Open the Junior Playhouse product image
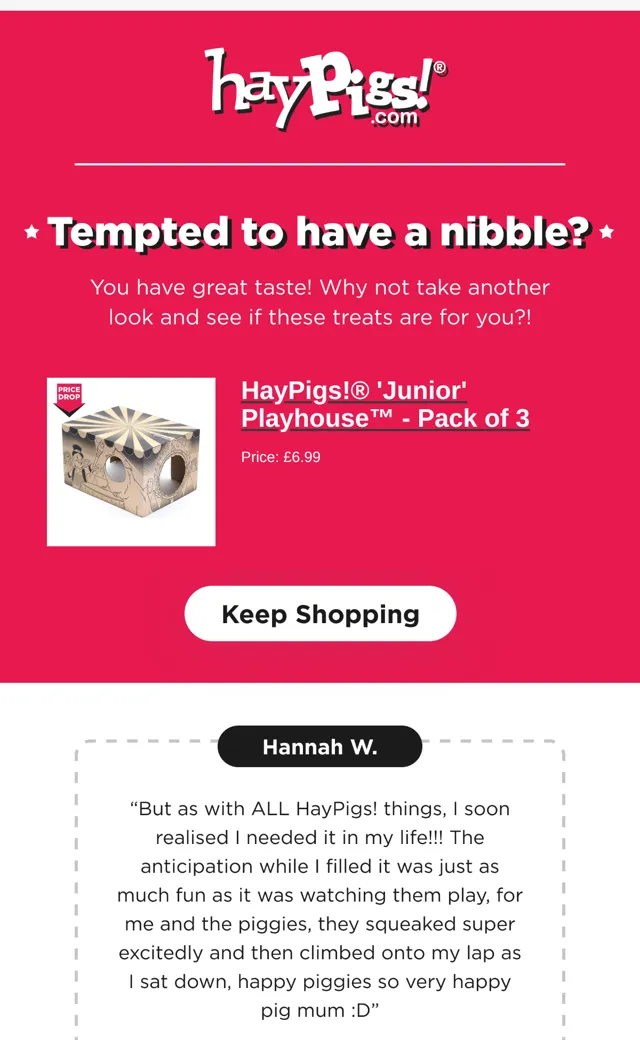The height and width of the screenshot is (1040, 640). tap(131, 462)
